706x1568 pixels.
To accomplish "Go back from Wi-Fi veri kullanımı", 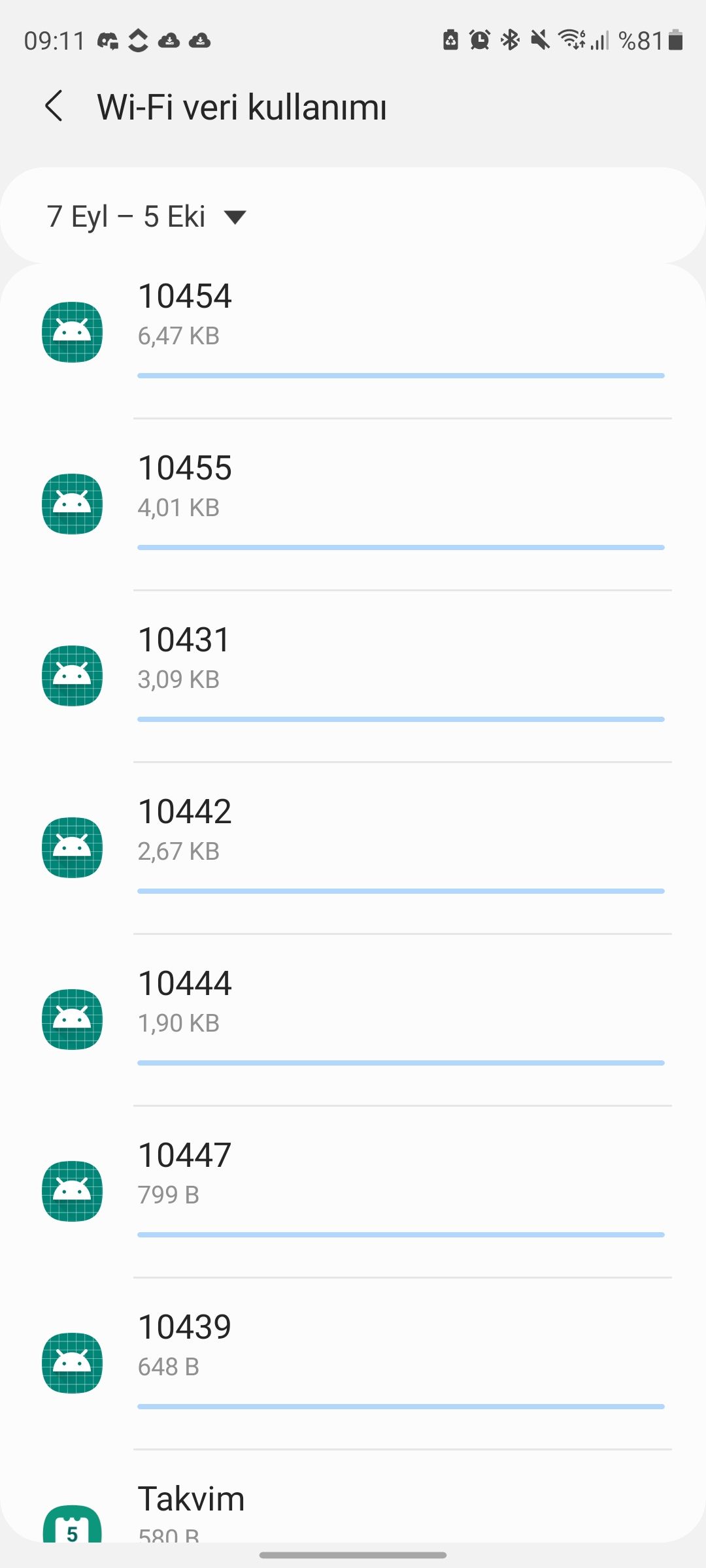I will pyautogui.click(x=54, y=106).
